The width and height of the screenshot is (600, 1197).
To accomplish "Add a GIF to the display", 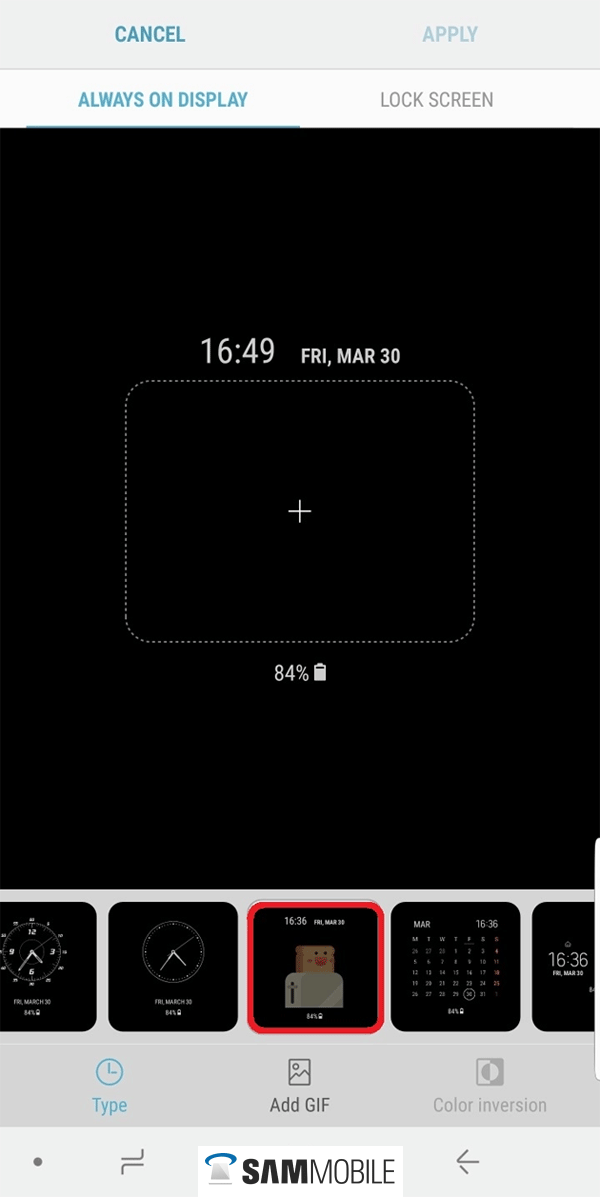I will [299, 1085].
